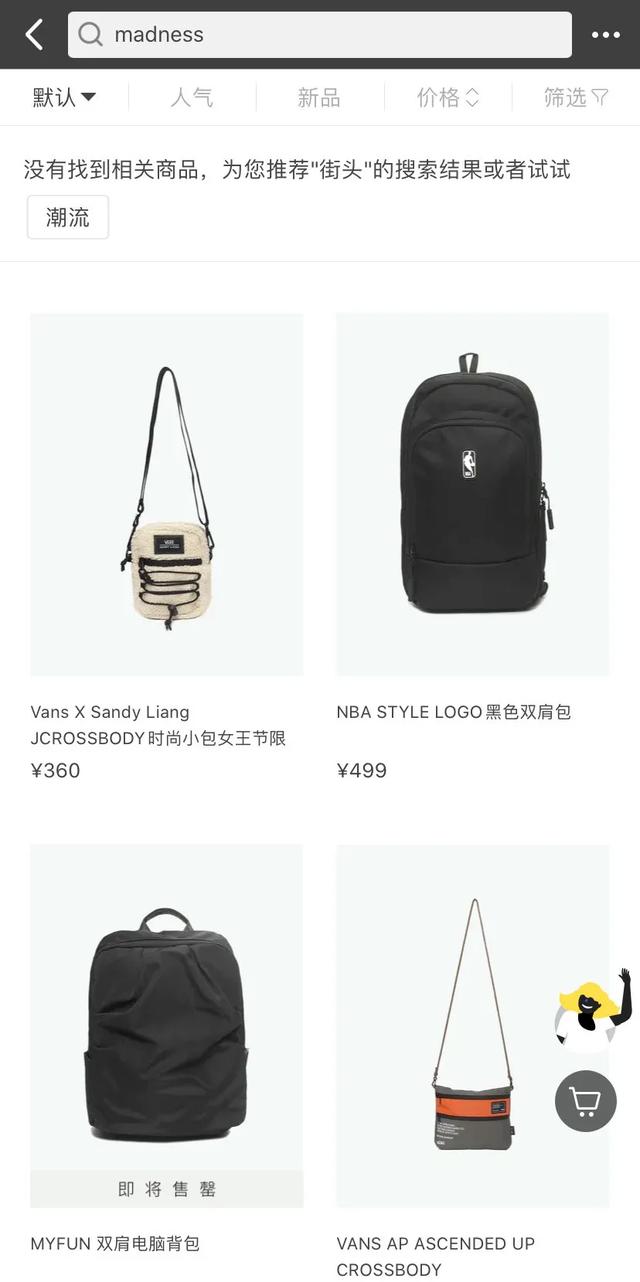This screenshot has width=640, height=1282.
Task: Select the 潮流 suggestion chip
Action: click(x=68, y=217)
